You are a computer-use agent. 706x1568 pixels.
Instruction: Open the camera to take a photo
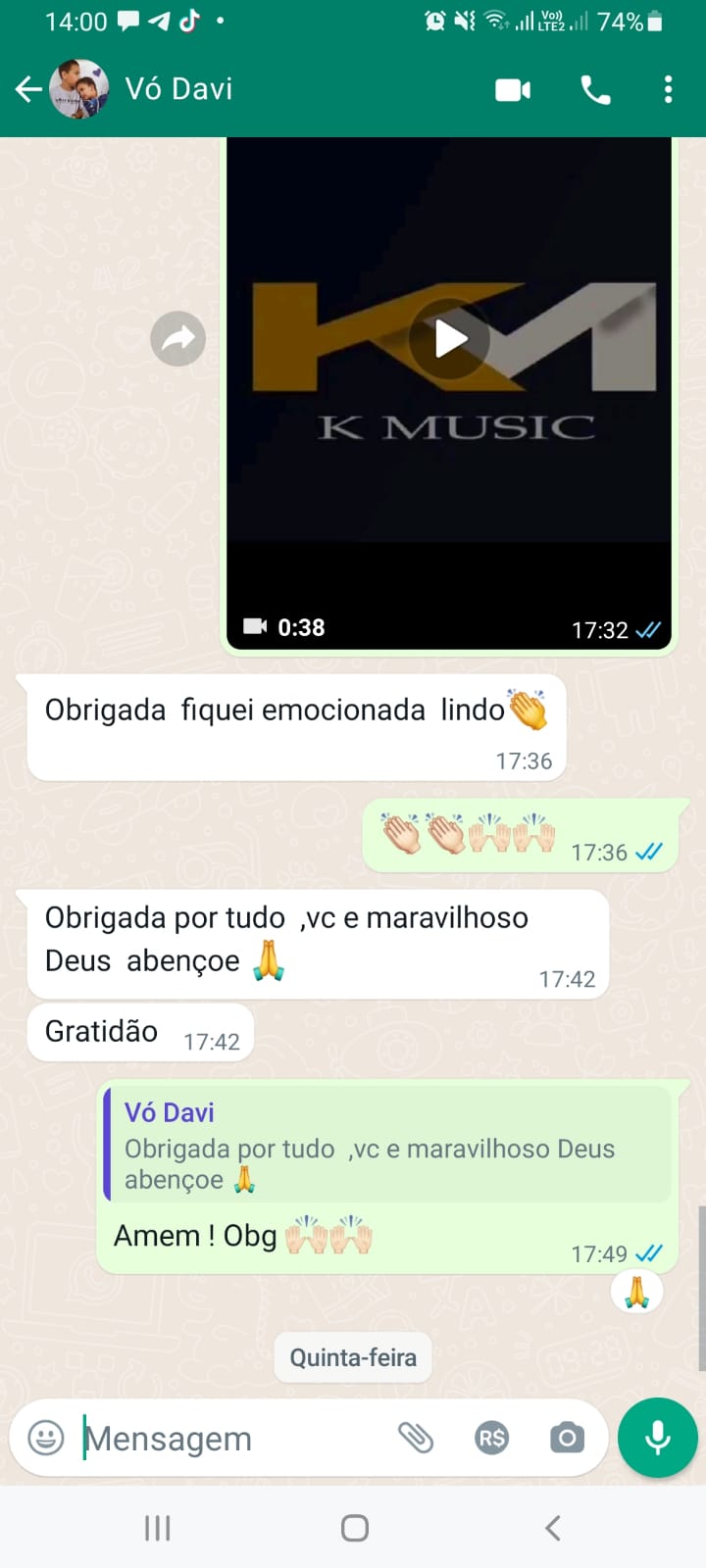pyautogui.click(x=567, y=1438)
